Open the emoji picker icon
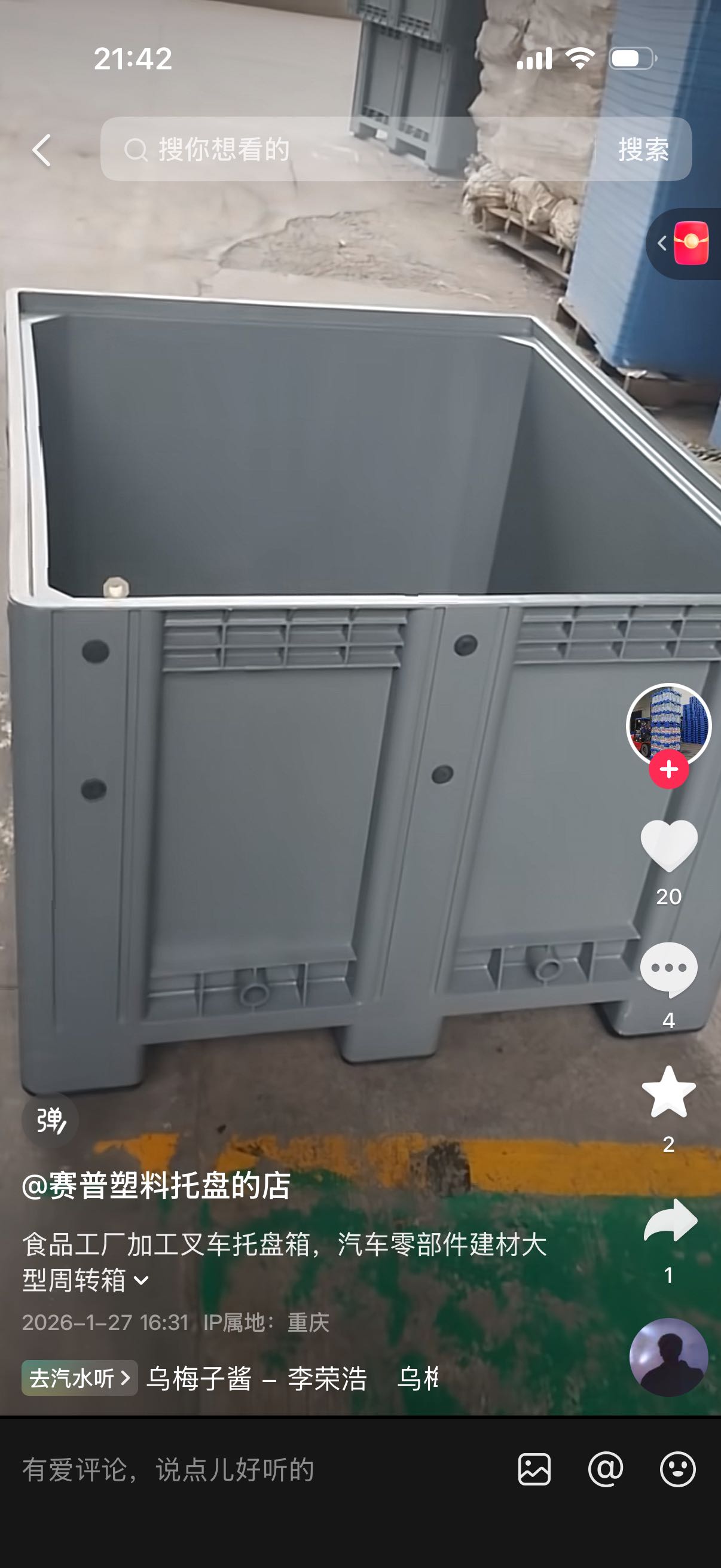Image resolution: width=721 pixels, height=1568 pixels. click(x=677, y=1469)
